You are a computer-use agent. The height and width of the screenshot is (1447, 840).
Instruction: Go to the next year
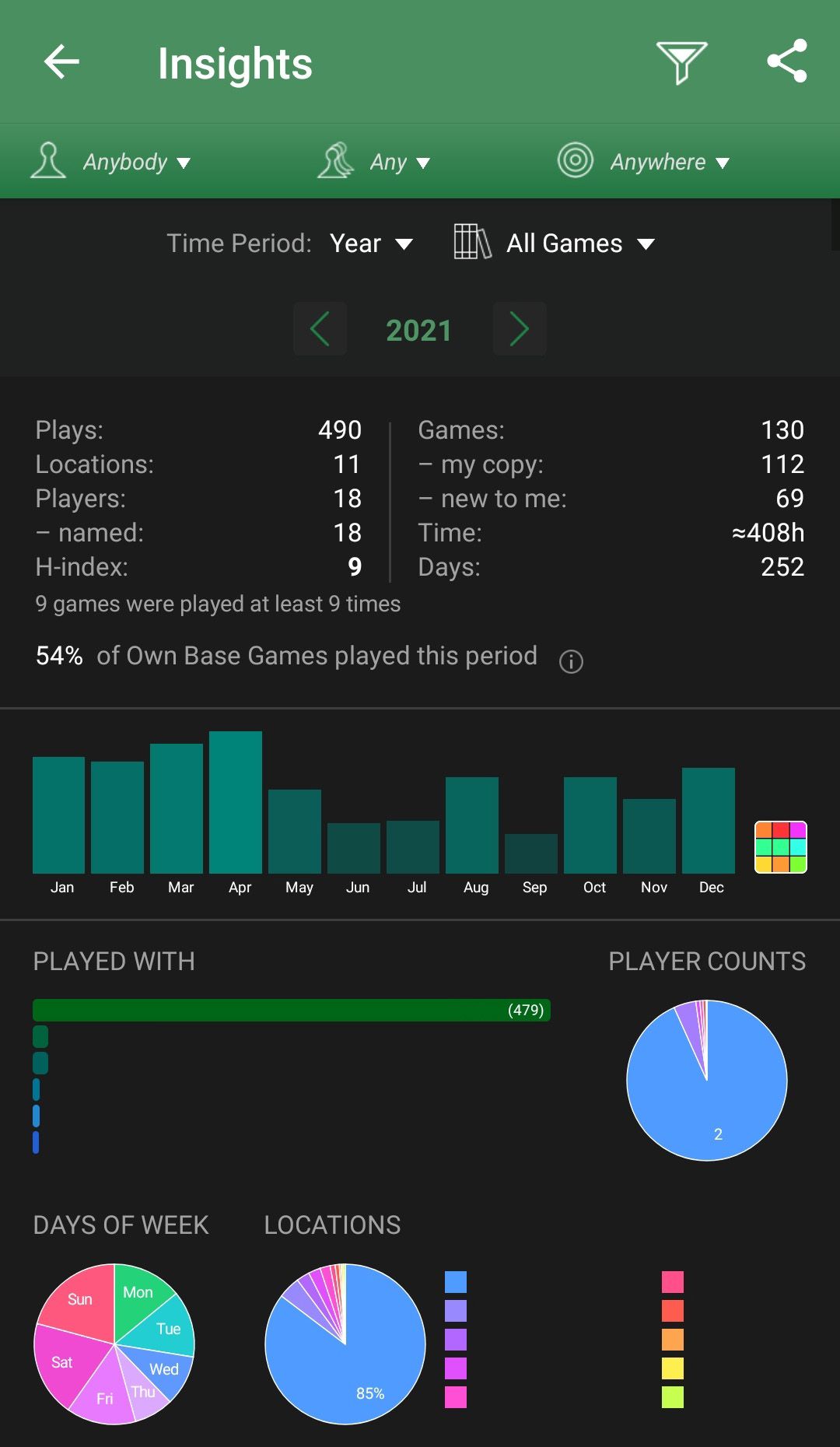[x=519, y=329]
